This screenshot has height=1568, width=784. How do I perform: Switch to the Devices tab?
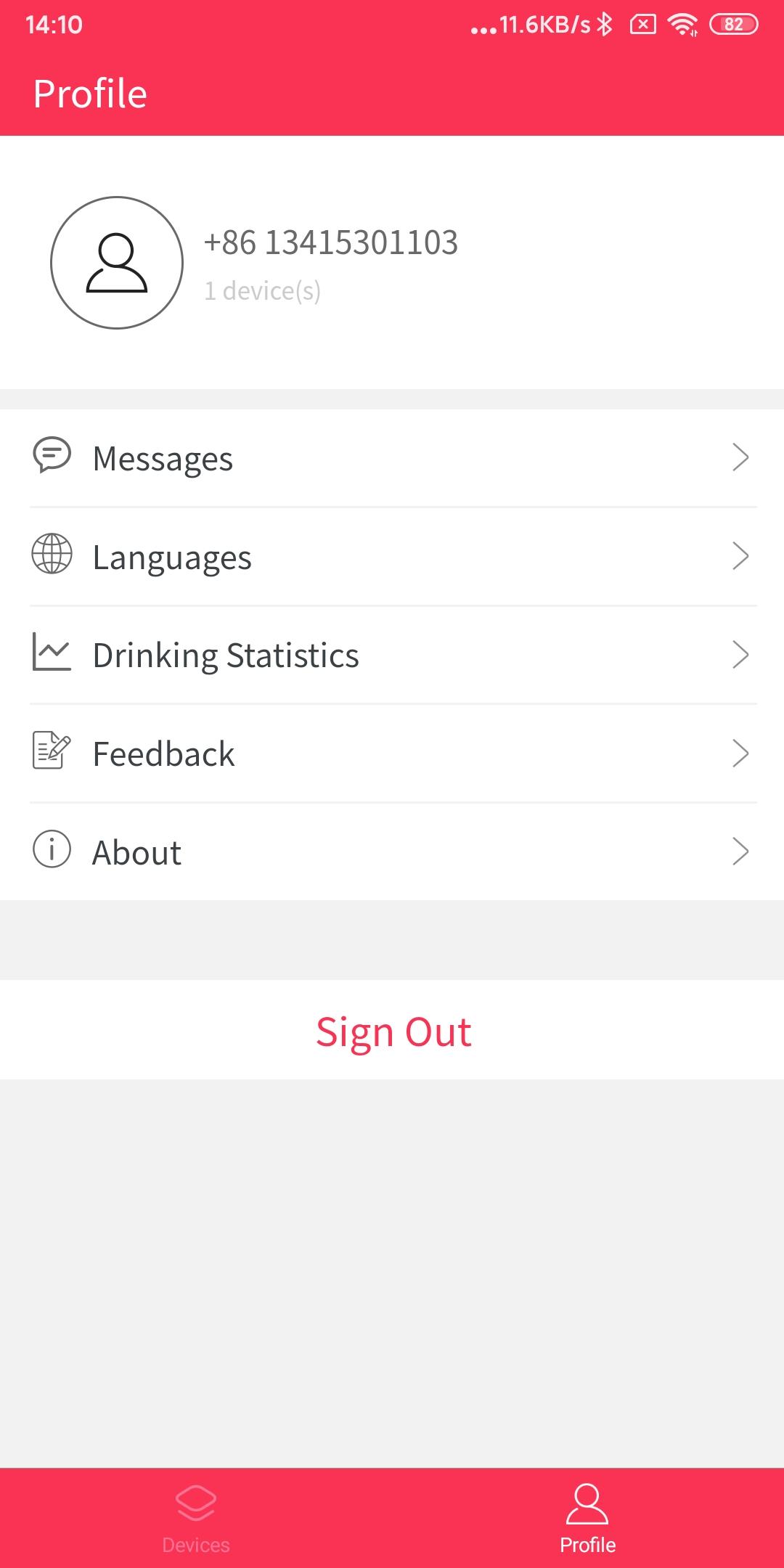(x=196, y=1519)
